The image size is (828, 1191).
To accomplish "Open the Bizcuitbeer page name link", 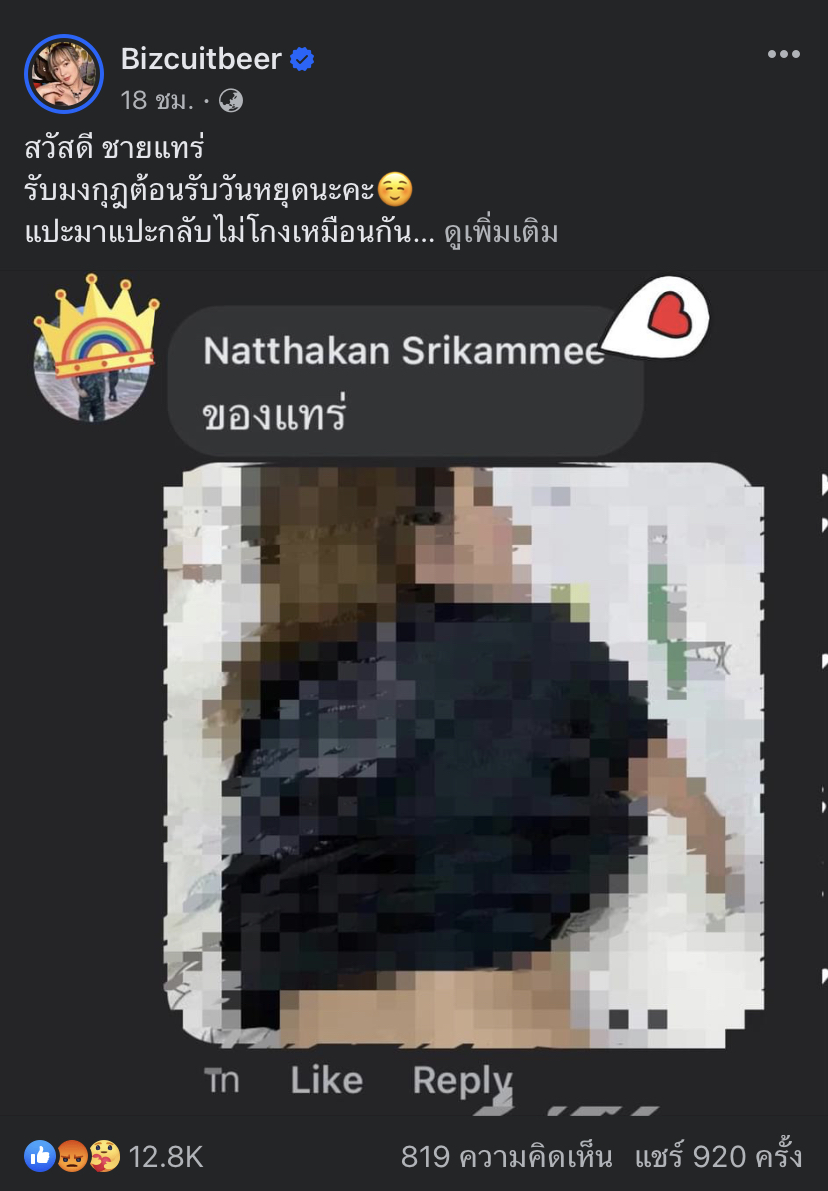I will click(x=201, y=59).
